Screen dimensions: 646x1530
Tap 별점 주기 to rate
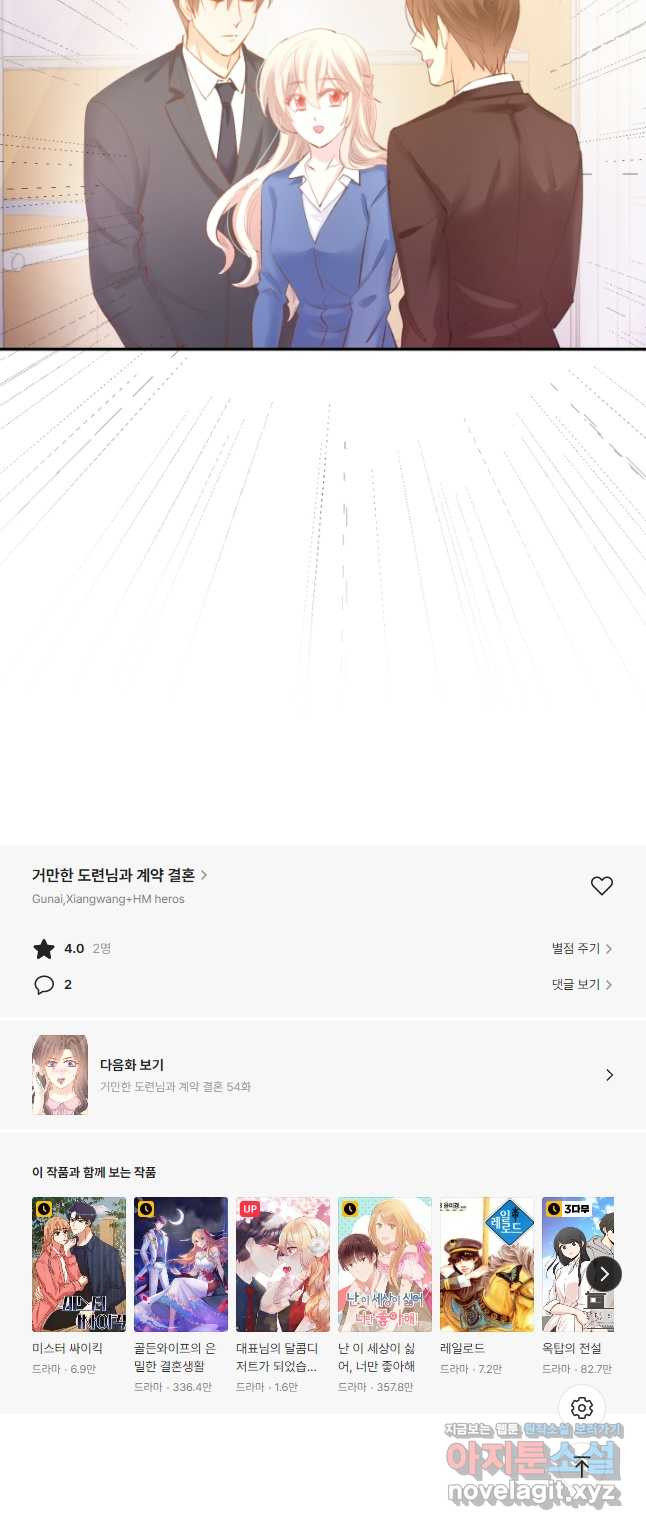[x=581, y=948]
